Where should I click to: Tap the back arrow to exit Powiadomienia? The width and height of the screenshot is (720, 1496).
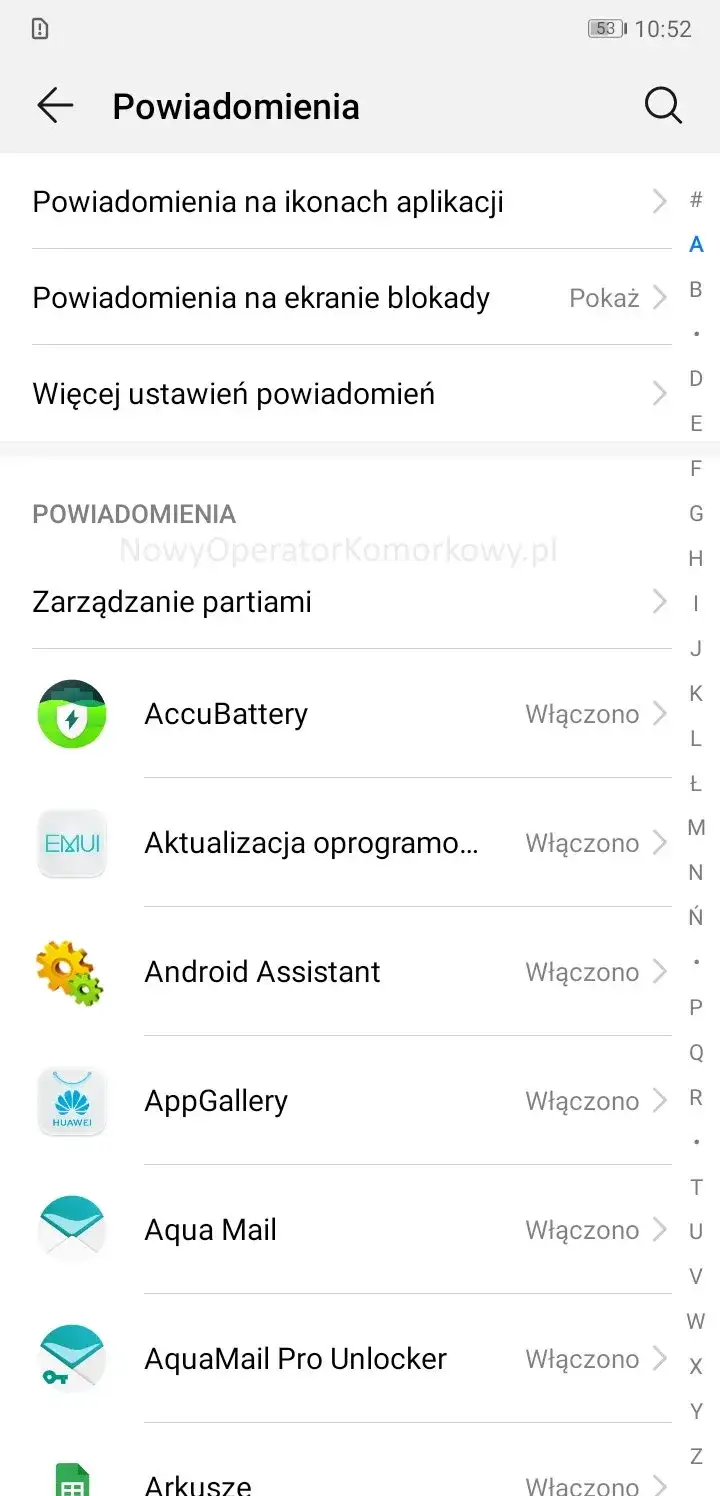coord(55,105)
